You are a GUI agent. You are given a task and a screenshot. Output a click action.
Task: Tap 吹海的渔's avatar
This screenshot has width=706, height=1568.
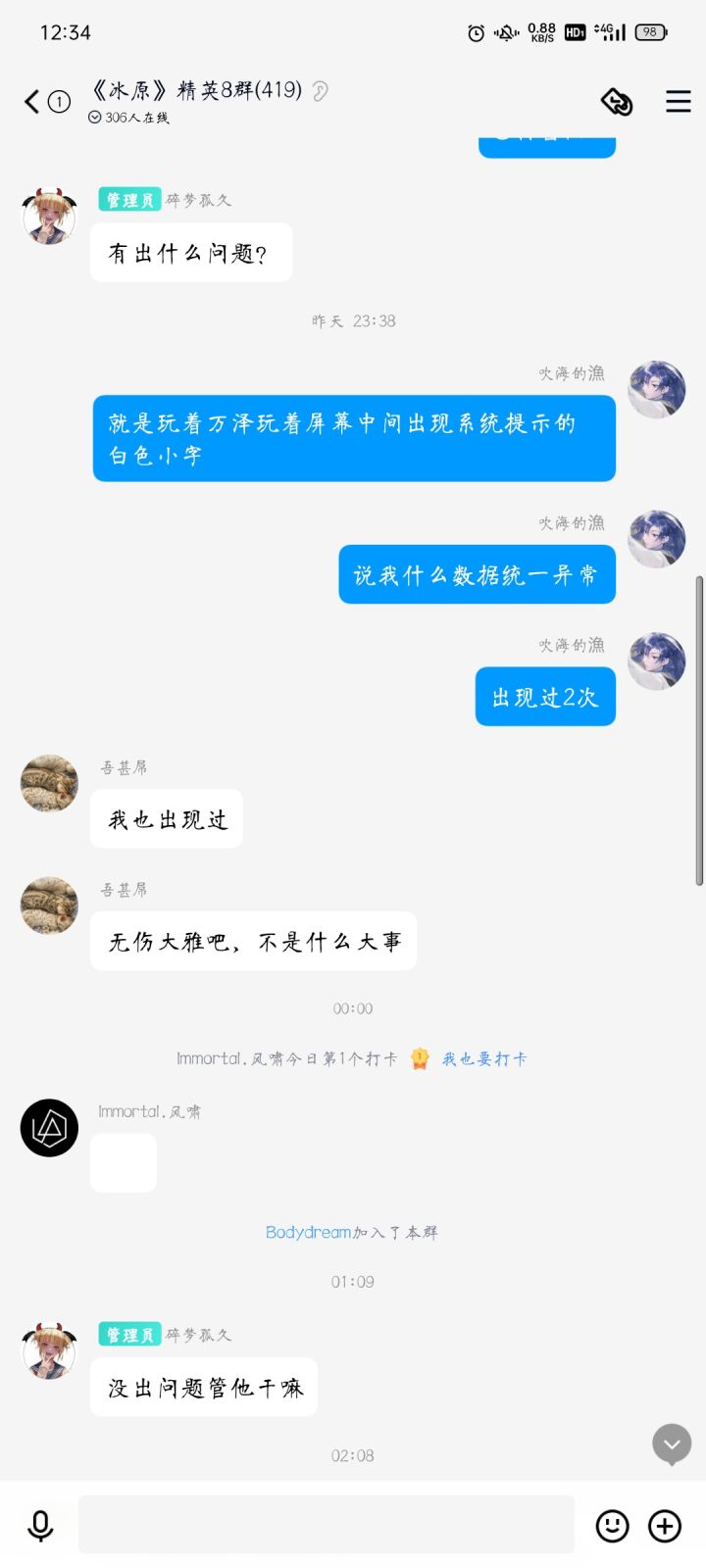(x=656, y=389)
